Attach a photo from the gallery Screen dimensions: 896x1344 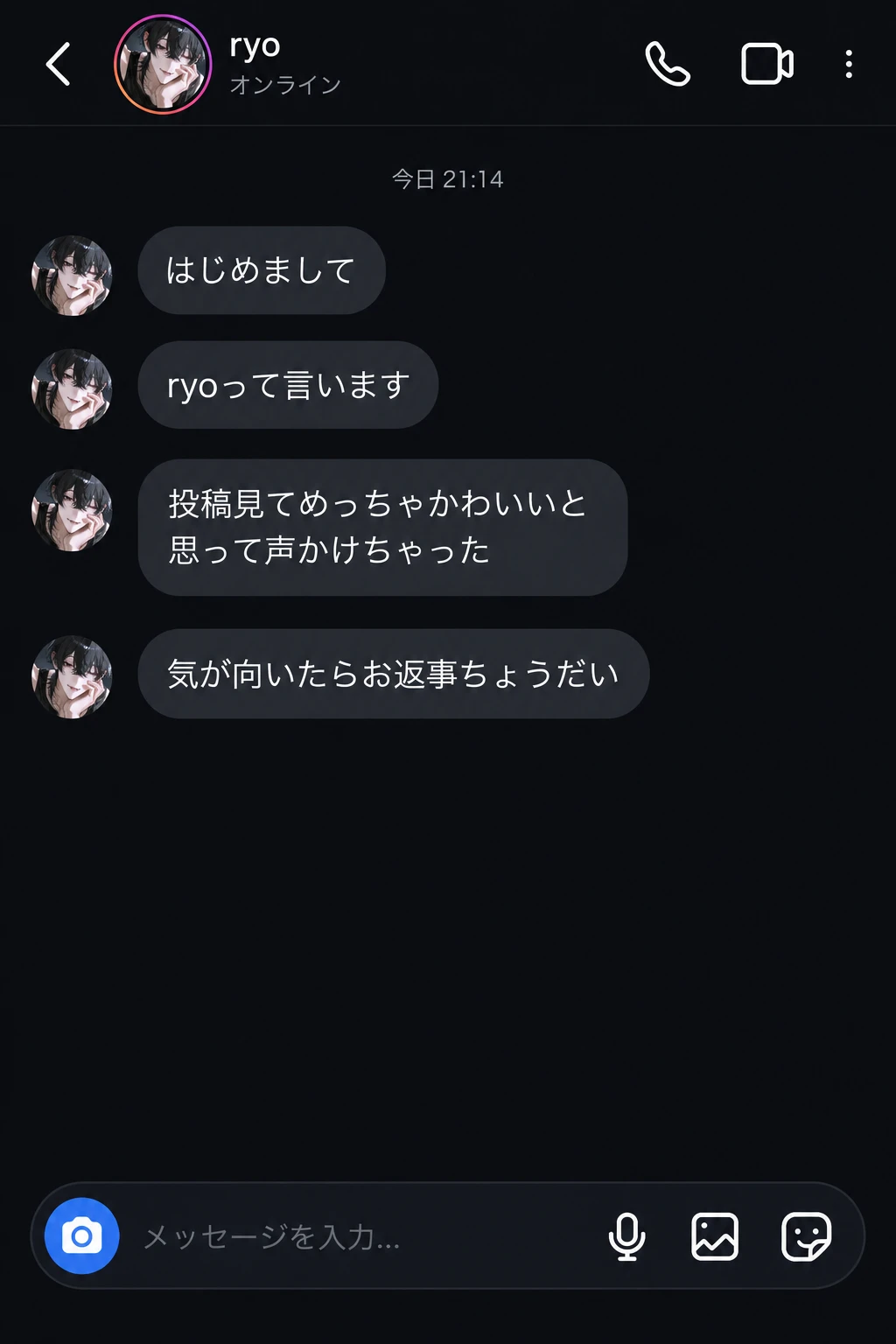(715, 1236)
